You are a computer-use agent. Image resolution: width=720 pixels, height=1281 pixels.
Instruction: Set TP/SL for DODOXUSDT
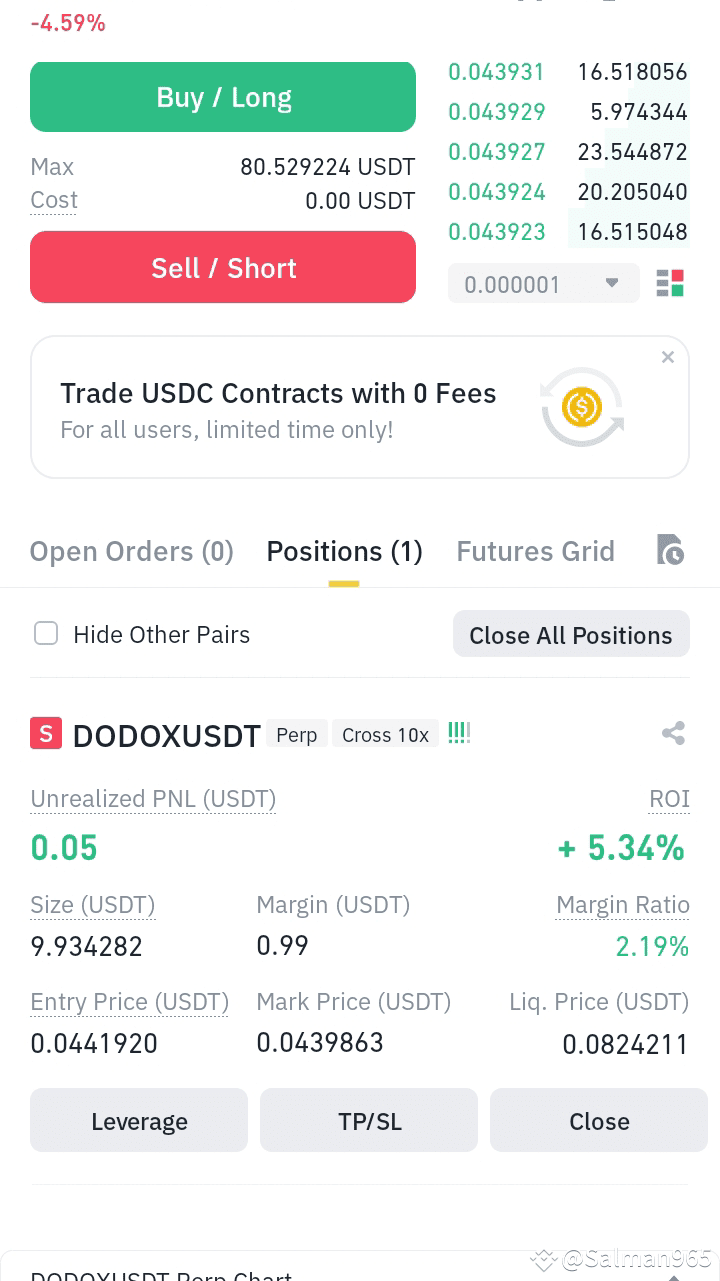tap(369, 1121)
